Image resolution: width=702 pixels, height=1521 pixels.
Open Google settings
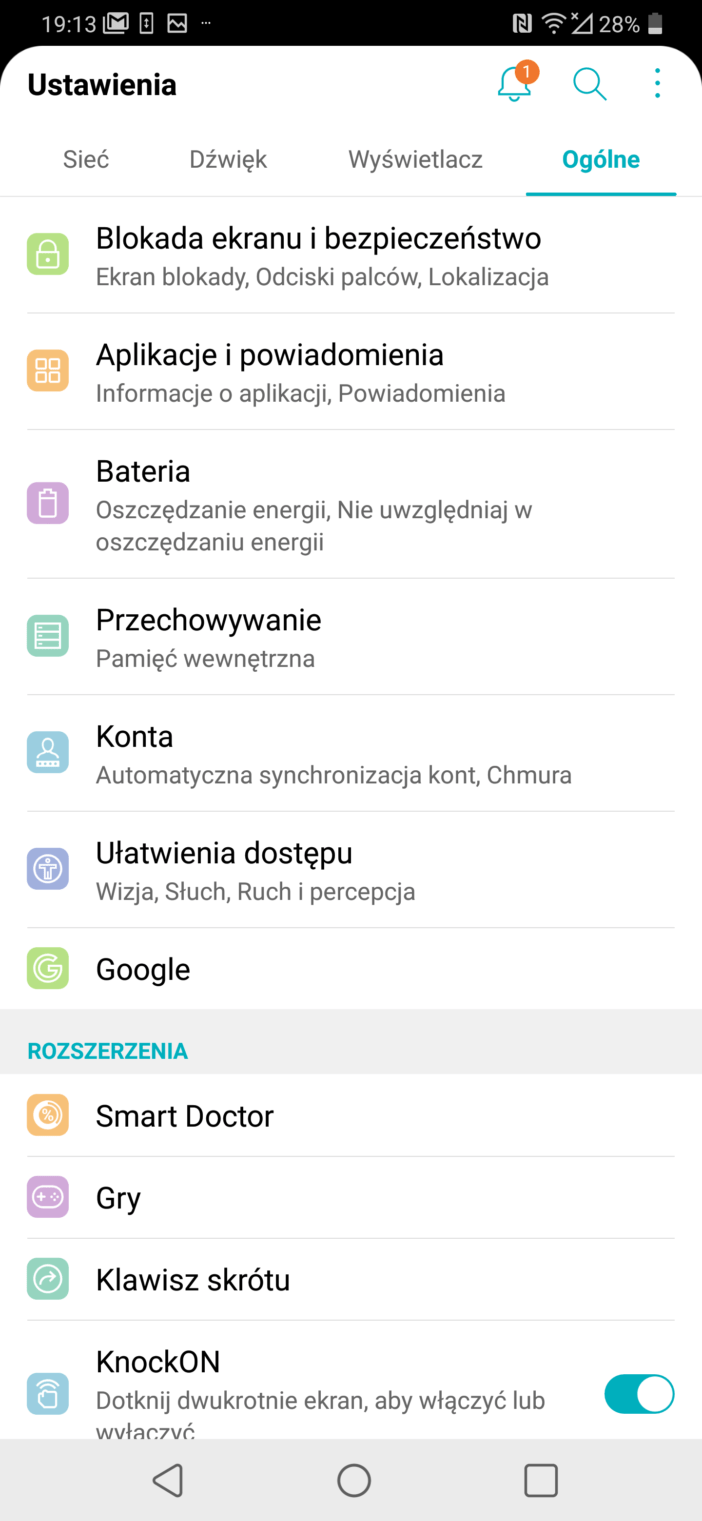tap(350, 969)
